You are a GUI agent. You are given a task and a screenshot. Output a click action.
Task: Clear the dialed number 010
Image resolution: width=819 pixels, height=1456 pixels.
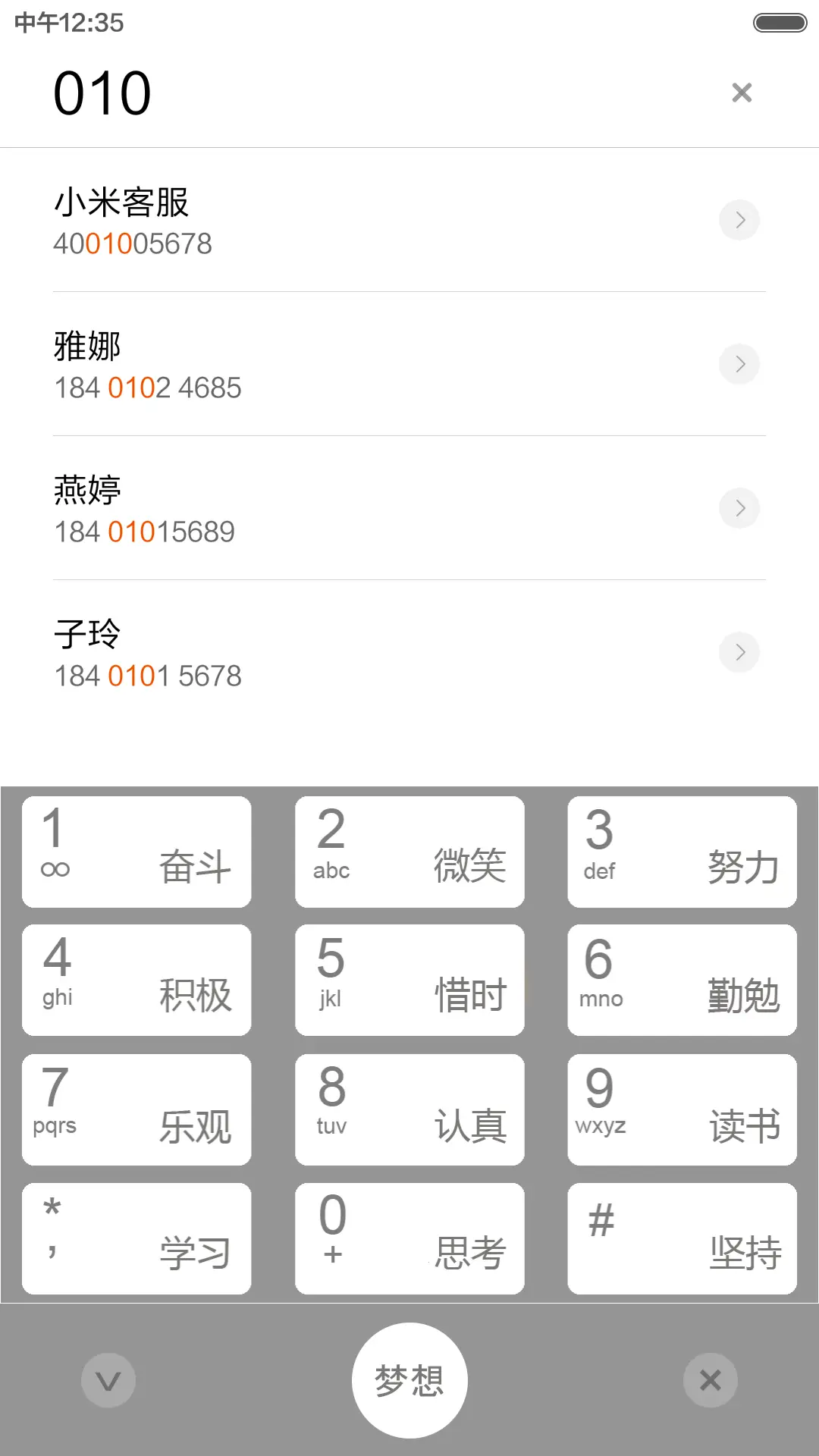click(x=741, y=92)
